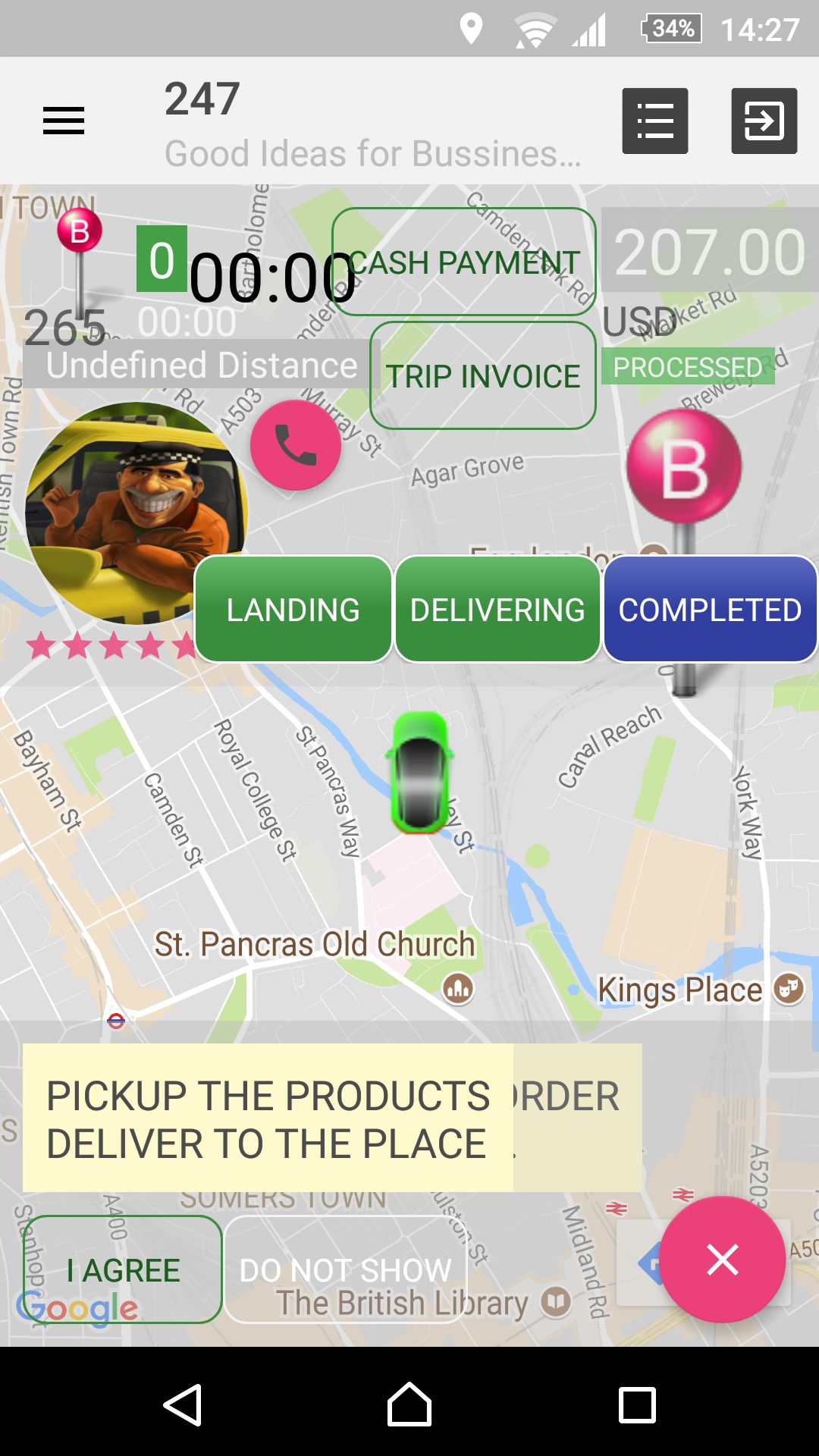Accept with I Agree button
This screenshot has width=819, height=1456.
[123, 1269]
